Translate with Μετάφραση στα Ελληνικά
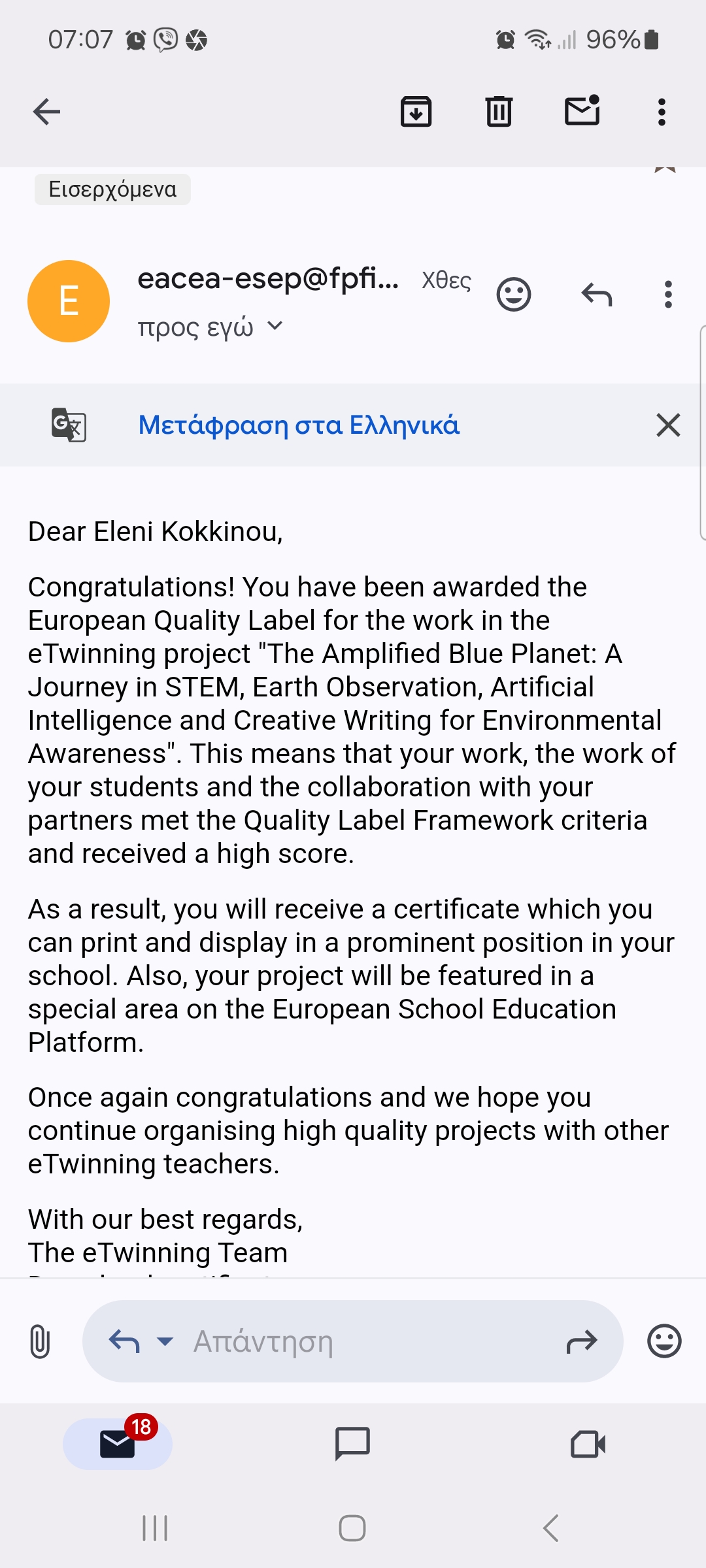The height and width of the screenshot is (1568, 706). tap(299, 425)
